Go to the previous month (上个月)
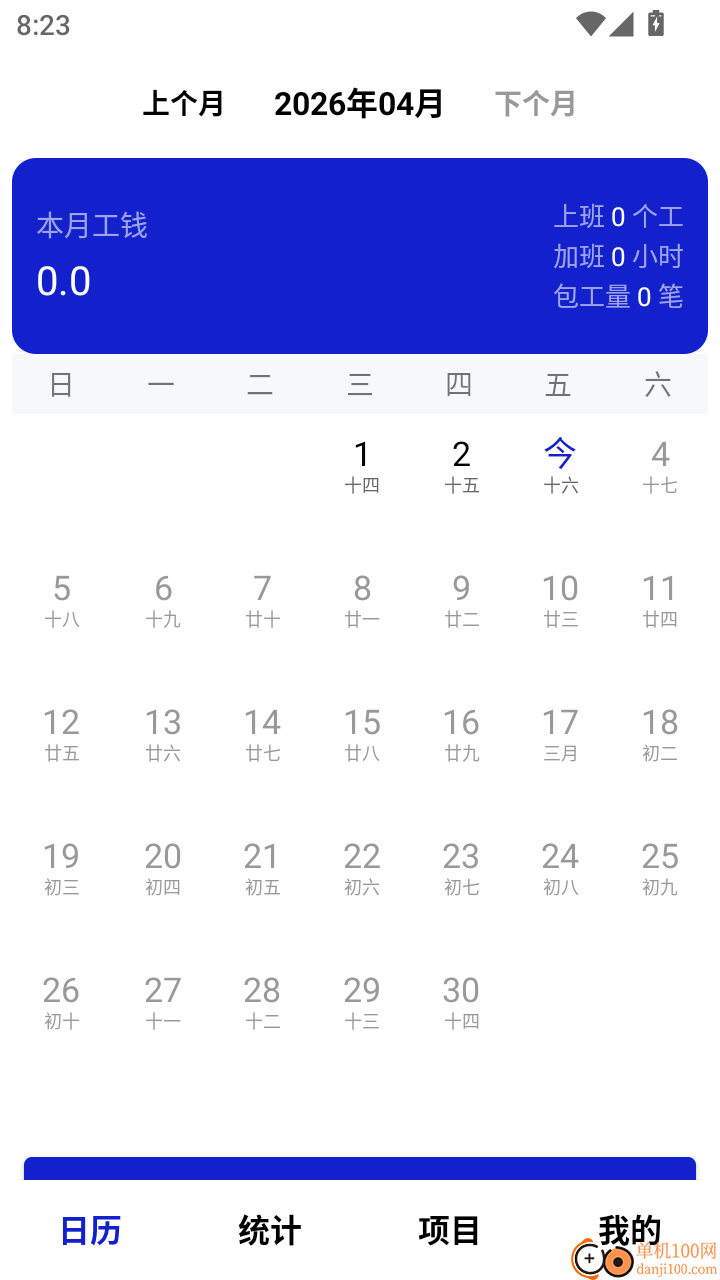The width and height of the screenshot is (720, 1280). click(x=183, y=104)
